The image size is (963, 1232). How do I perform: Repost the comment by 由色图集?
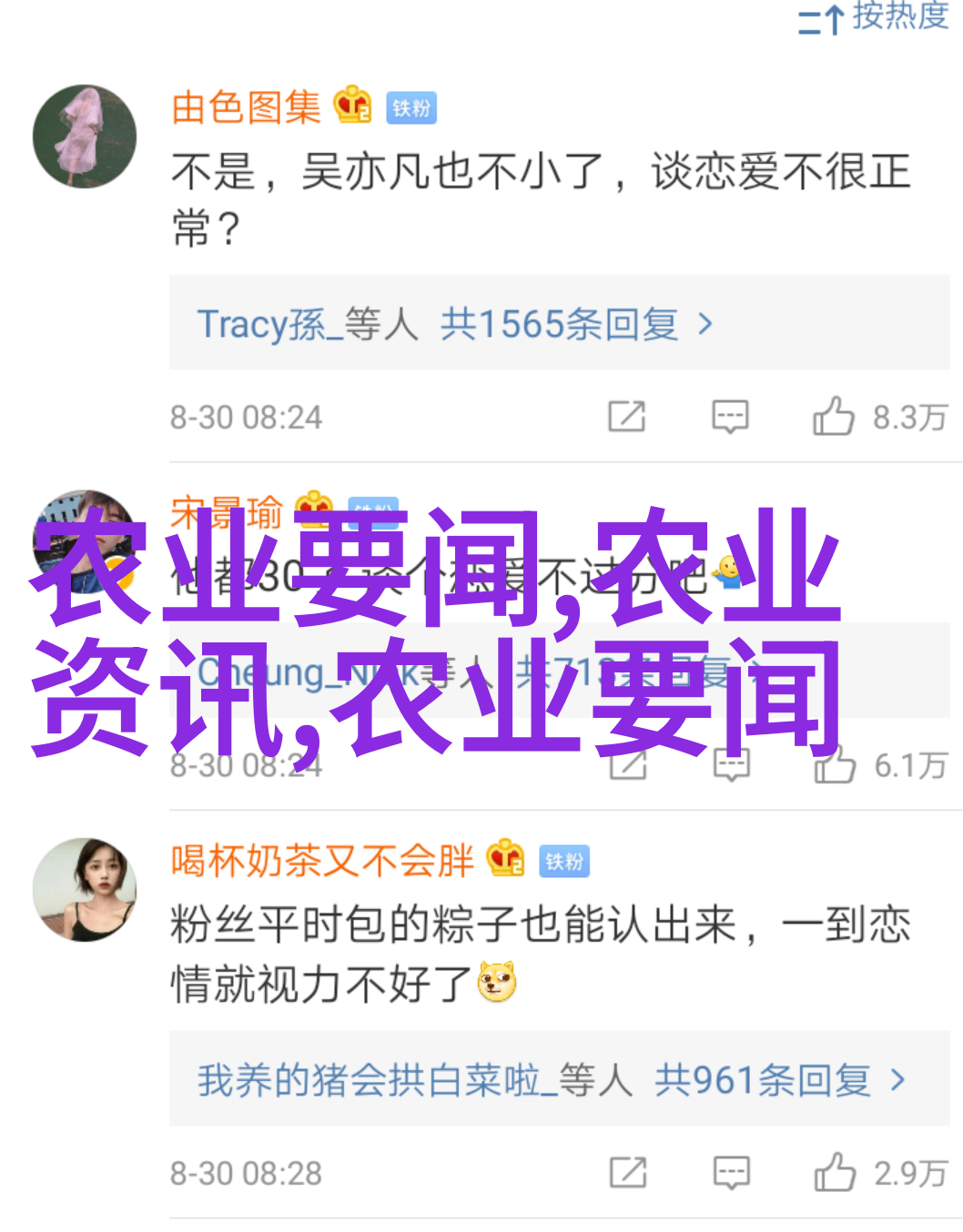click(x=626, y=417)
